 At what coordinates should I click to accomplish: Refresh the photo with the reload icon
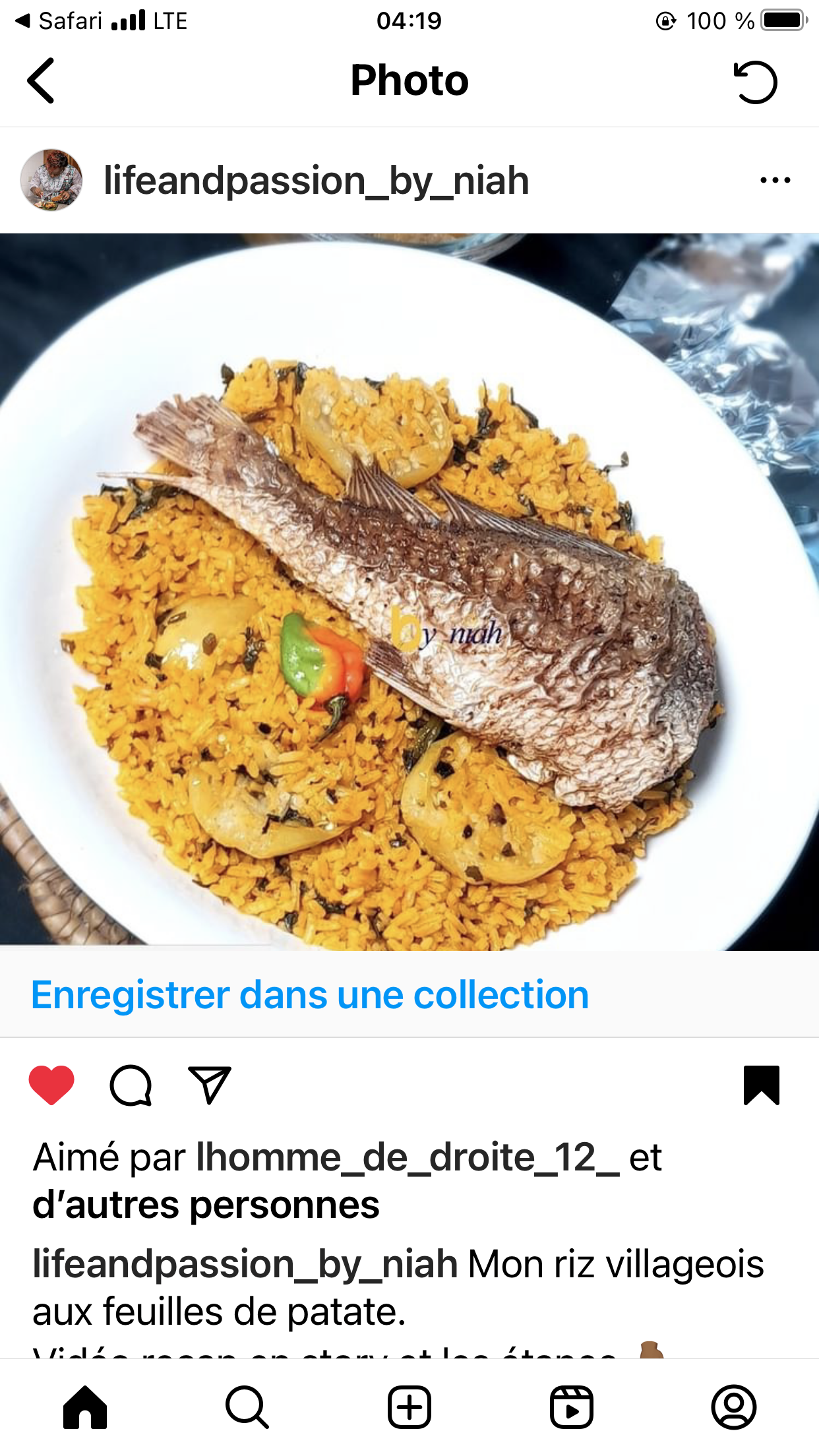pyautogui.click(x=756, y=82)
